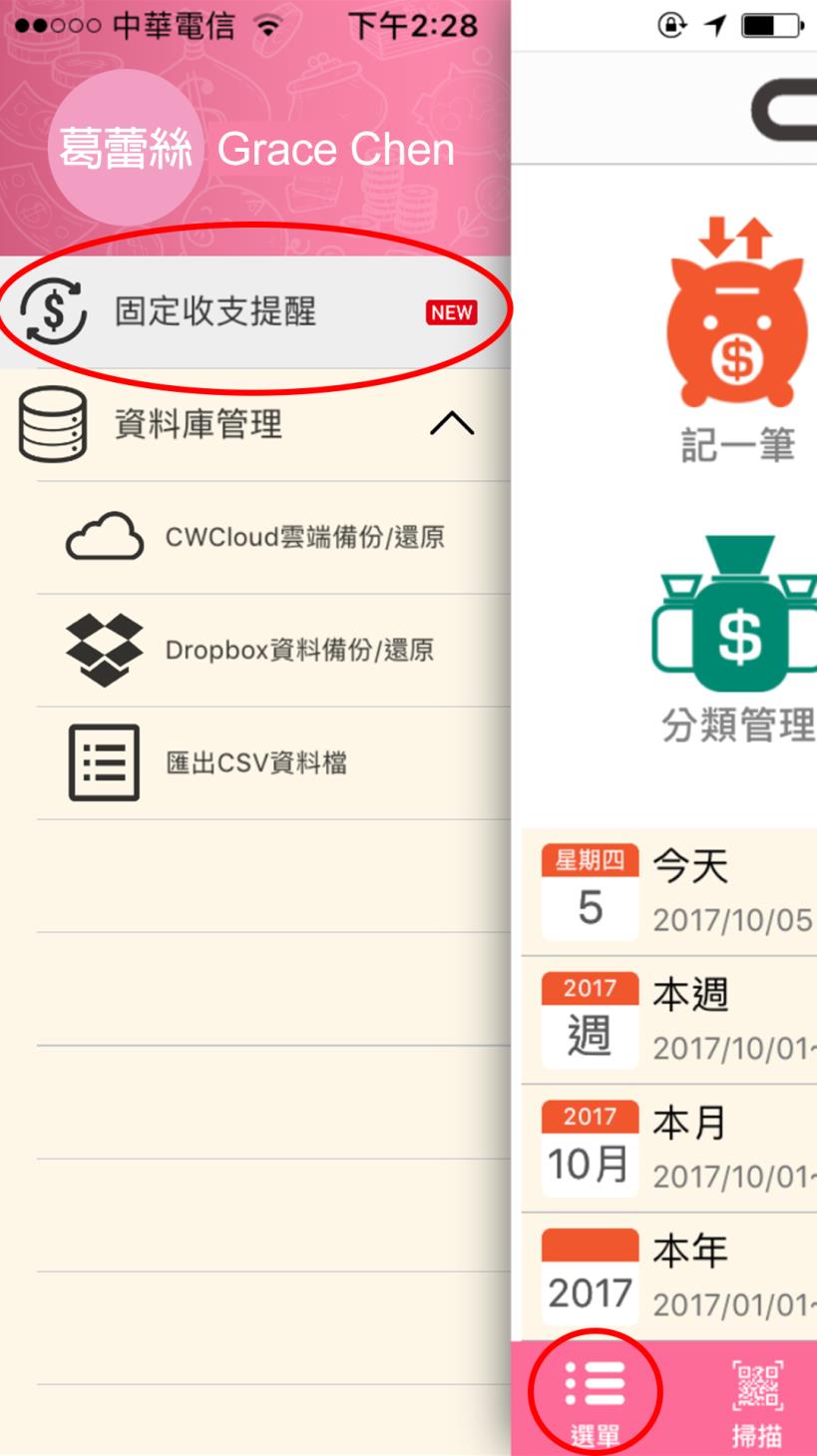Open Dropbox資料備份/還原
The image size is (817, 1456).
[299, 651]
